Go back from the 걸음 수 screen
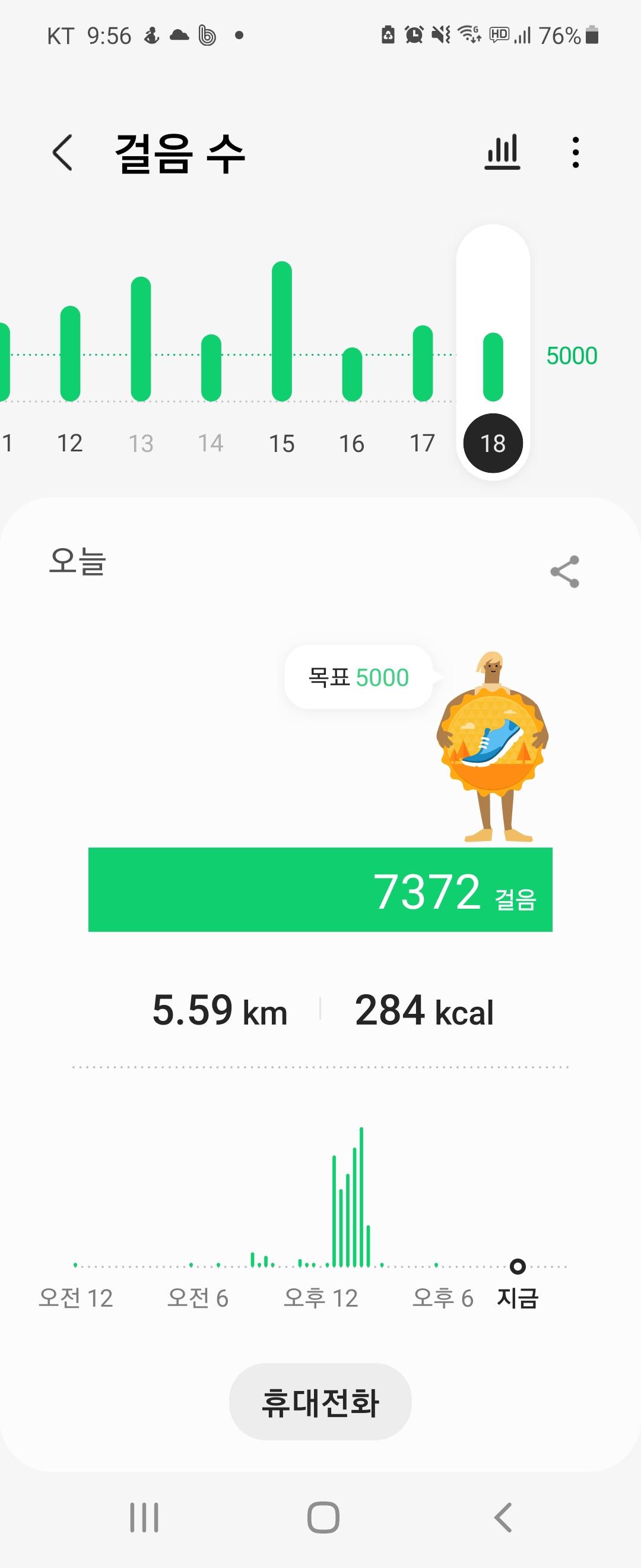Image resolution: width=641 pixels, height=1568 pixels. click(63, 153)
